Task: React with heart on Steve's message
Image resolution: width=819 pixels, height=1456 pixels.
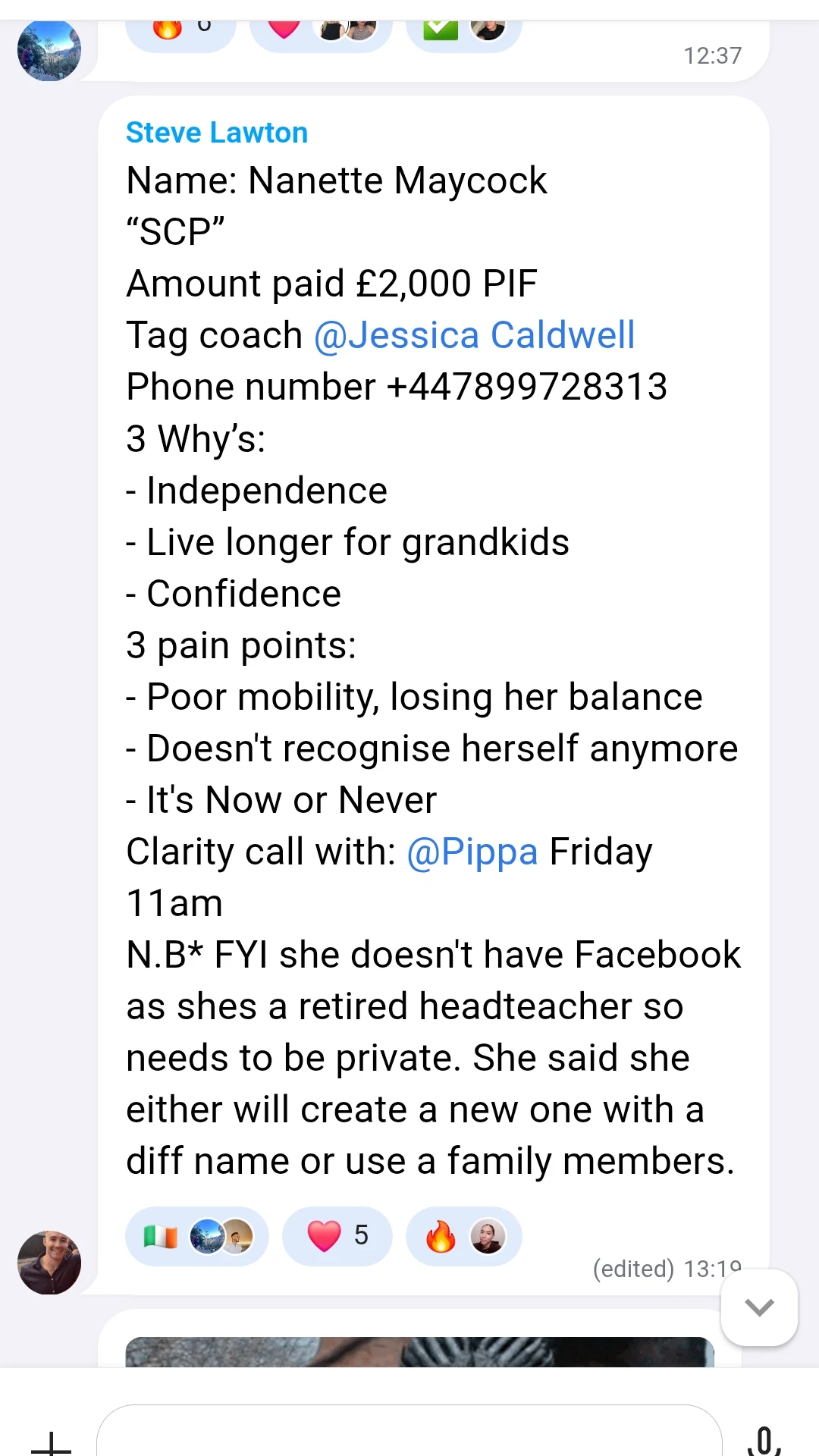Action: point(337,1237)
